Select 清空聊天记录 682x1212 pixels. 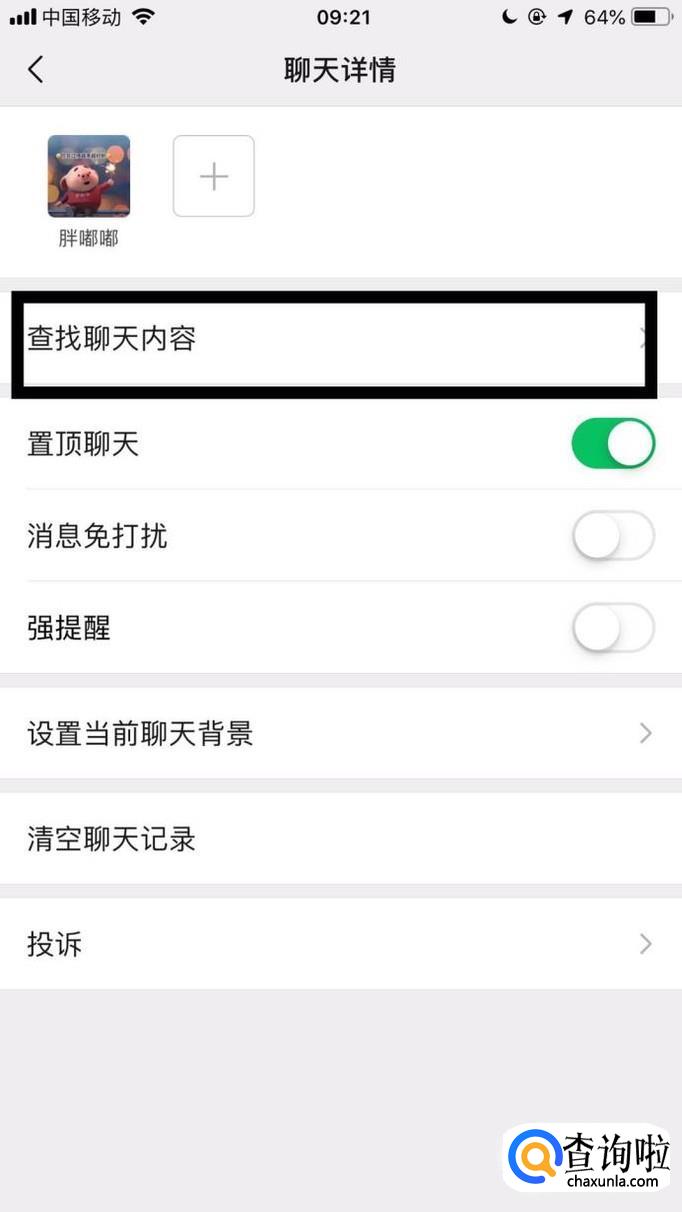click(x=340, y=839)
